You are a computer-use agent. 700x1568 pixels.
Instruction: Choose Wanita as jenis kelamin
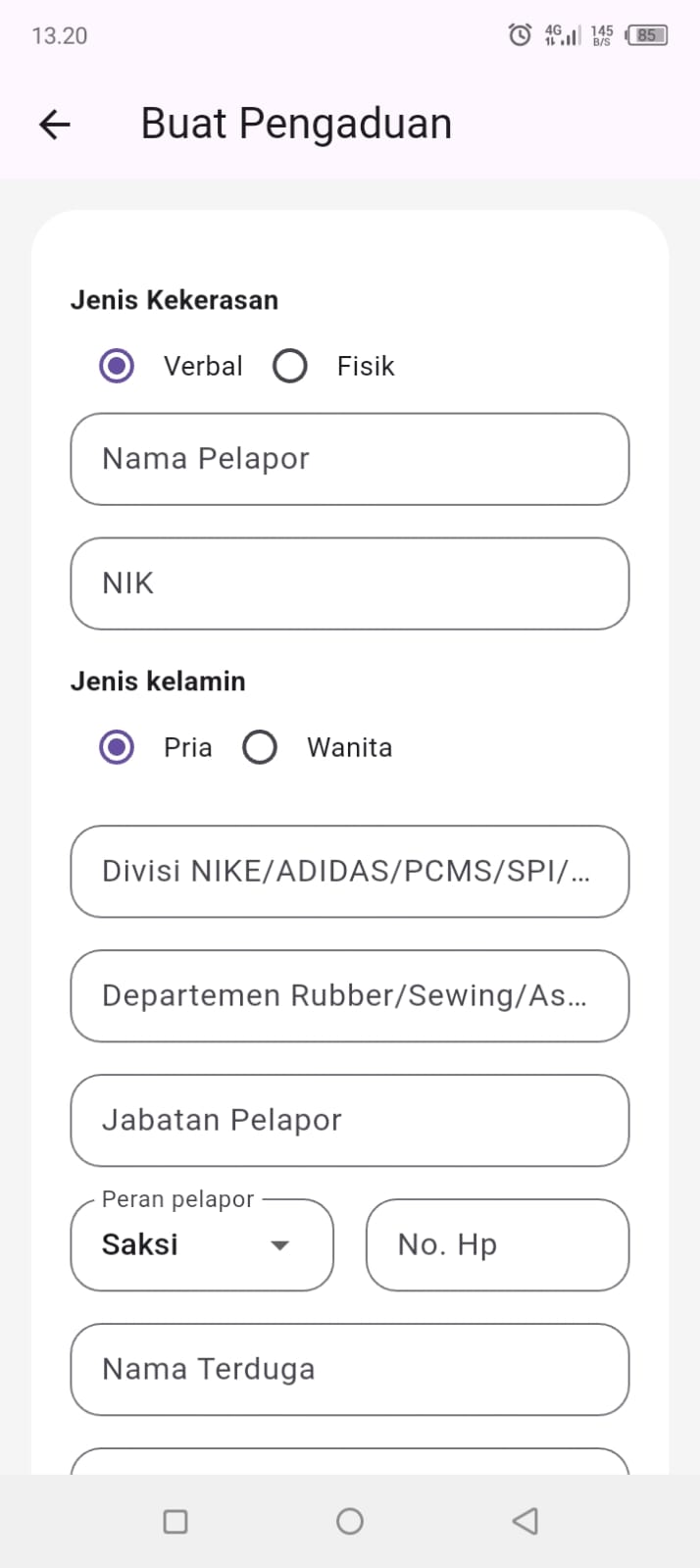click(x=260, y=747)
